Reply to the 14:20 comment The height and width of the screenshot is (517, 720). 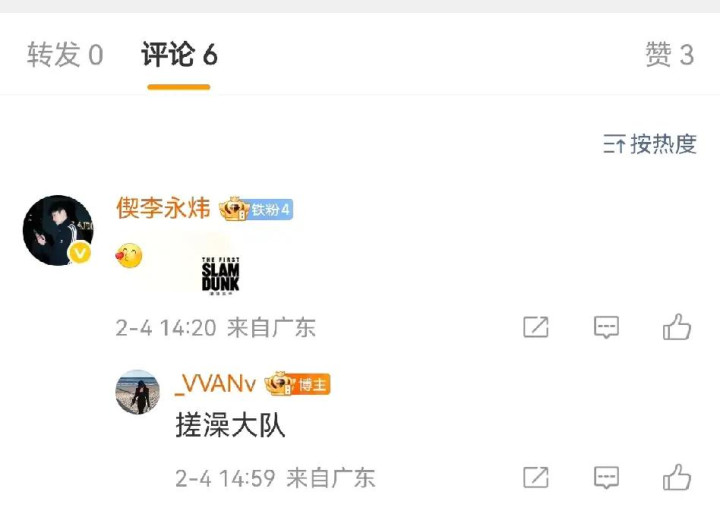tap(607, 327)
